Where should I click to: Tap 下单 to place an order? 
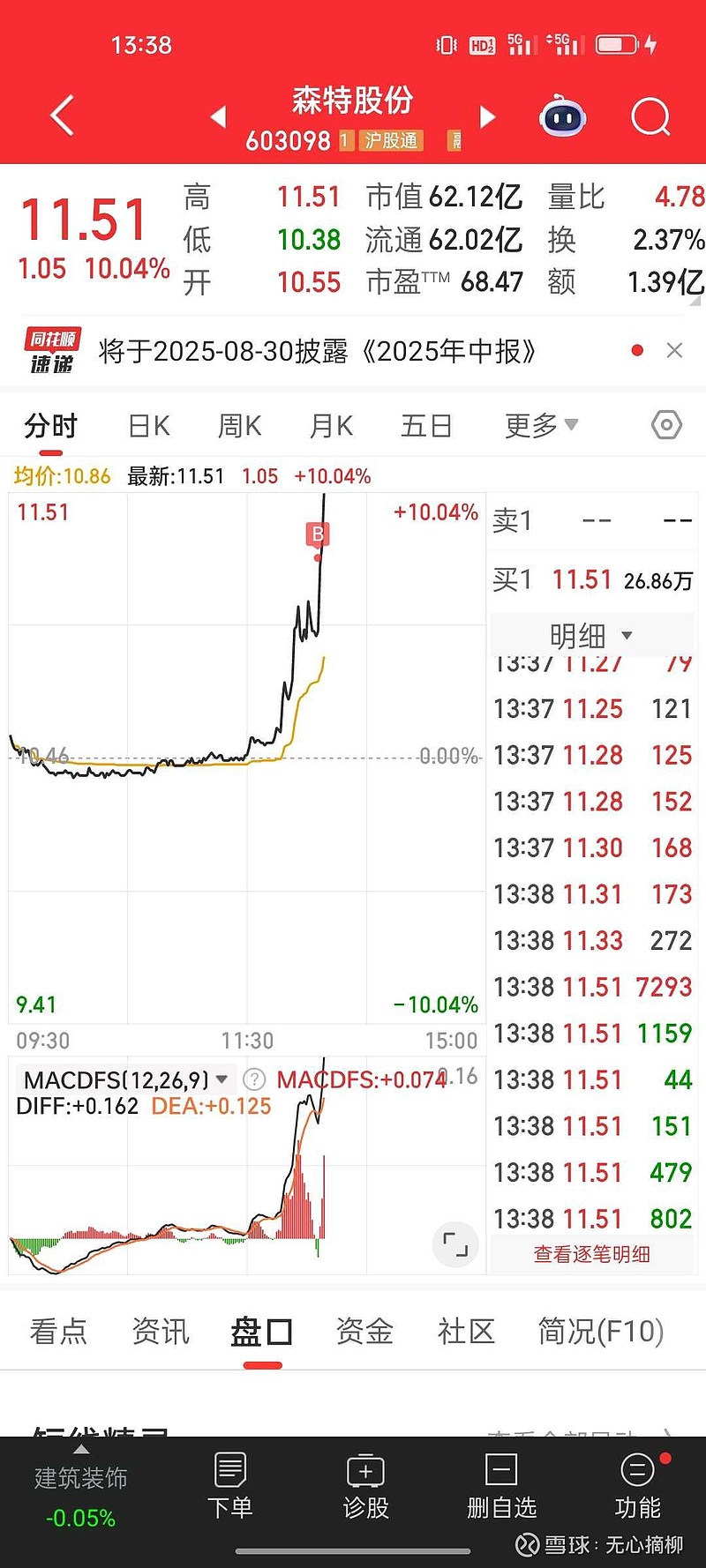pyautogui.click(x=229, y=1486)
